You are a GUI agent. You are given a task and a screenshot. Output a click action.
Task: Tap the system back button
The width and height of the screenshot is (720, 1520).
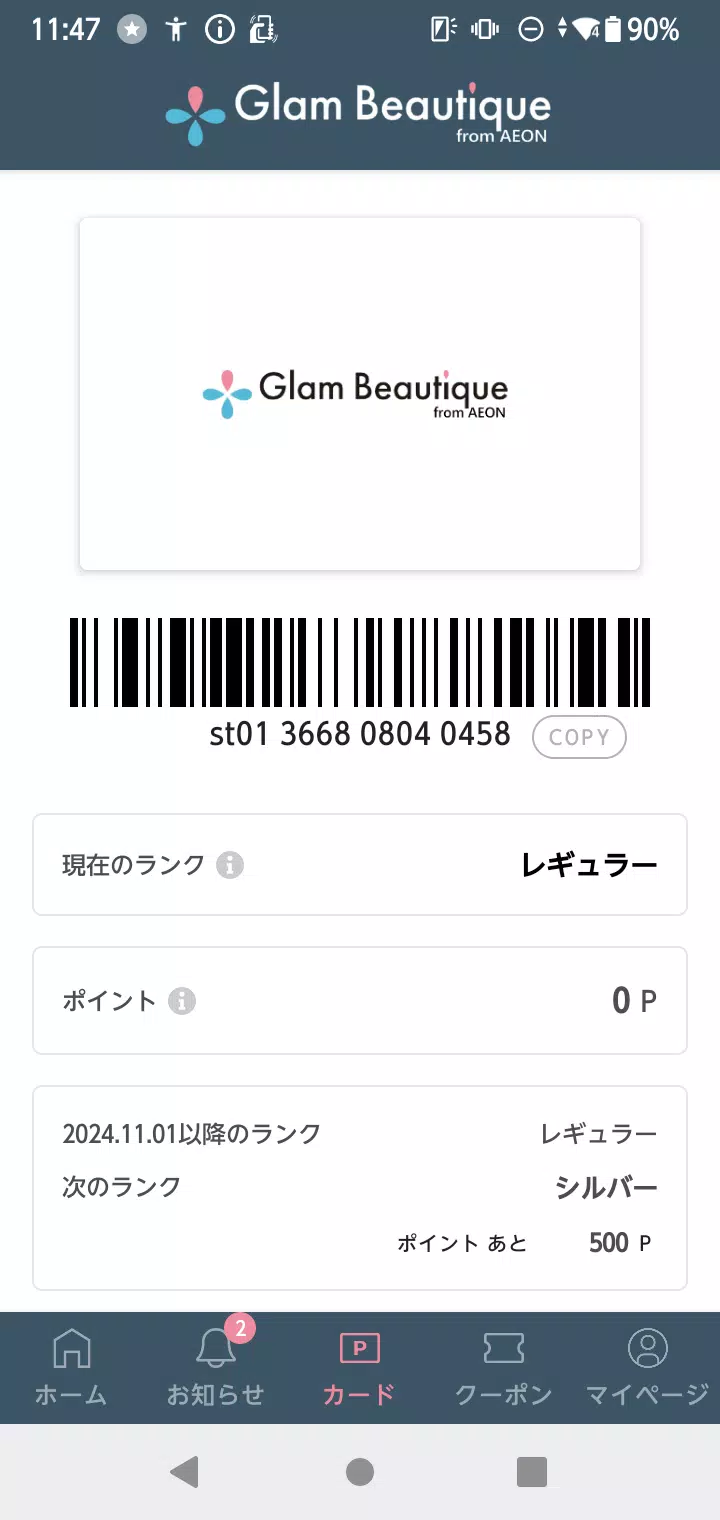[185, 1472]
